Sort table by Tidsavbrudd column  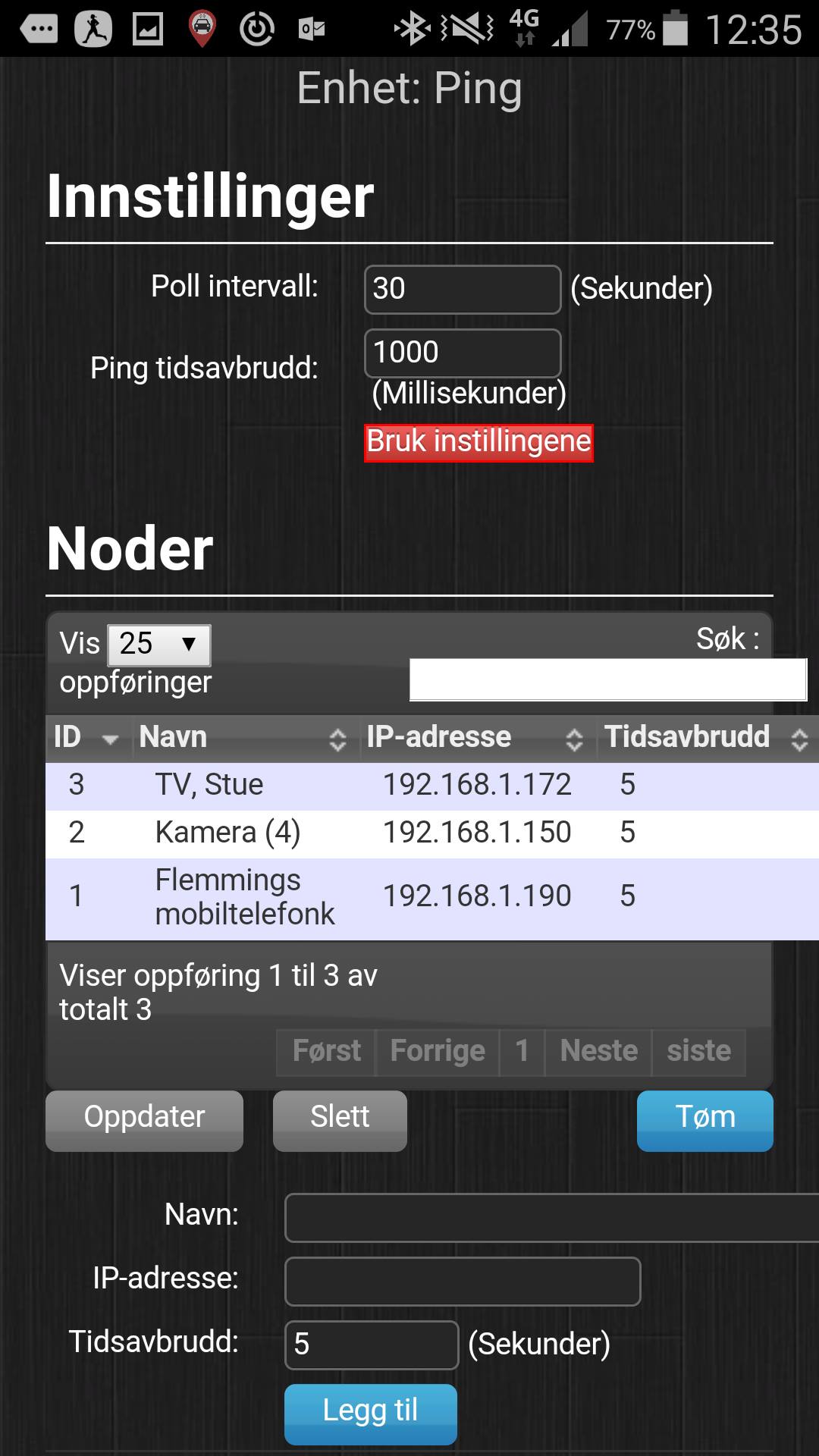click(708, 738)
